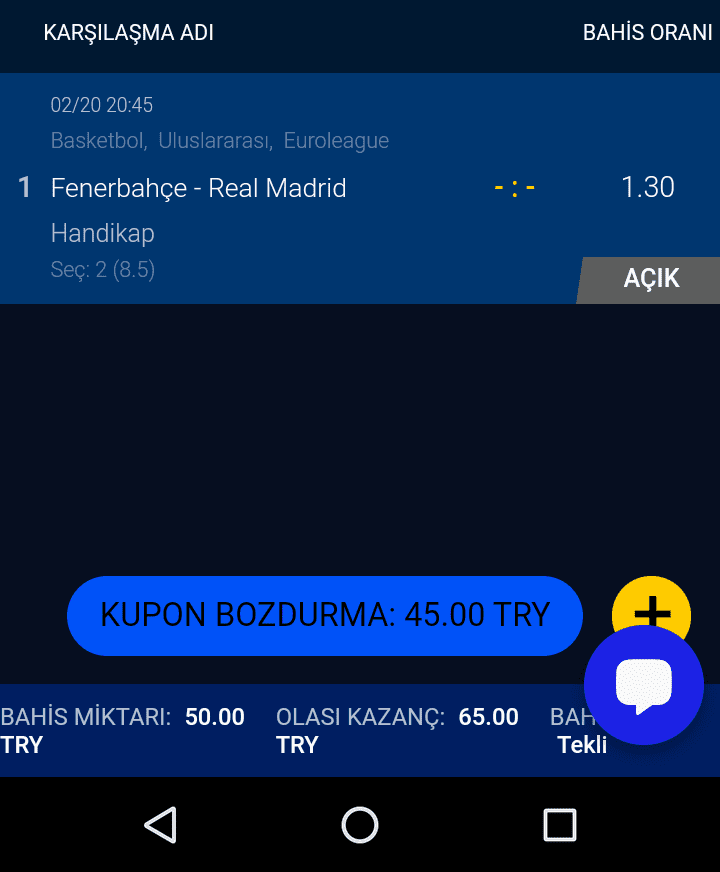Tap the yellow plus button
This screenshot has width=720, height=872.
[x=650, y=601]
